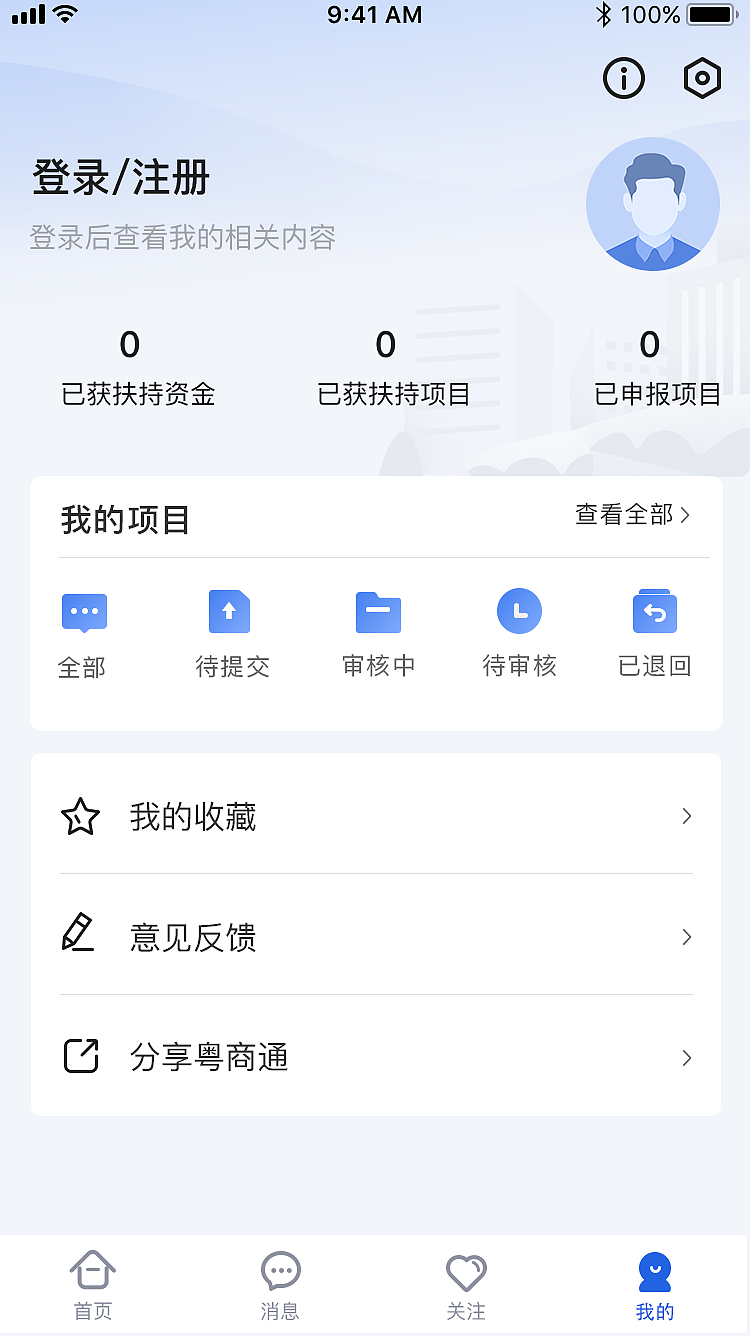The width and height of the screenshot is (750, 1336).
Task: Open the 已退回 (returned) icon
Action: click(x=654, y=611)
